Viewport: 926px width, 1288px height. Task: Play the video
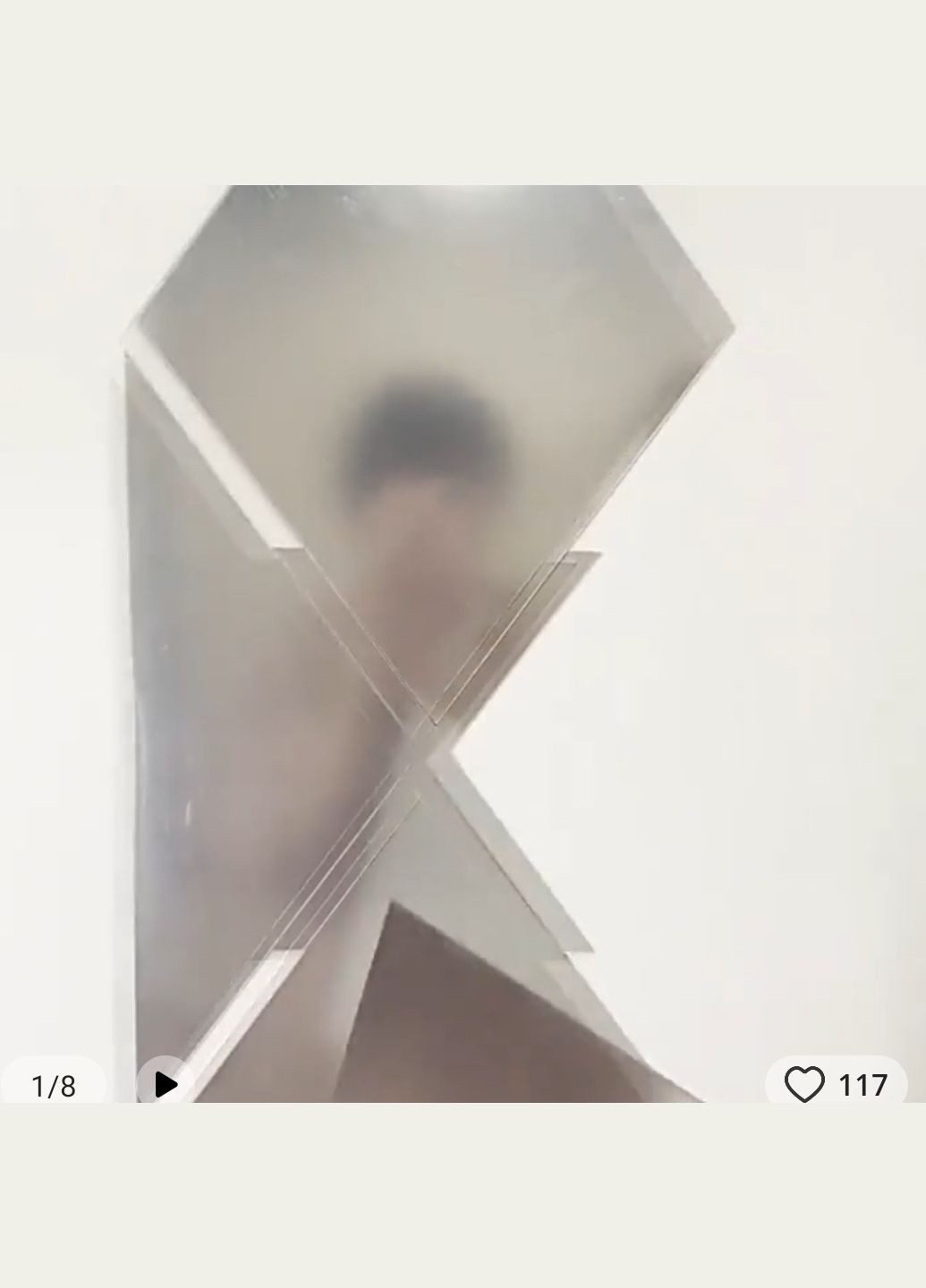pos(166,1084)
